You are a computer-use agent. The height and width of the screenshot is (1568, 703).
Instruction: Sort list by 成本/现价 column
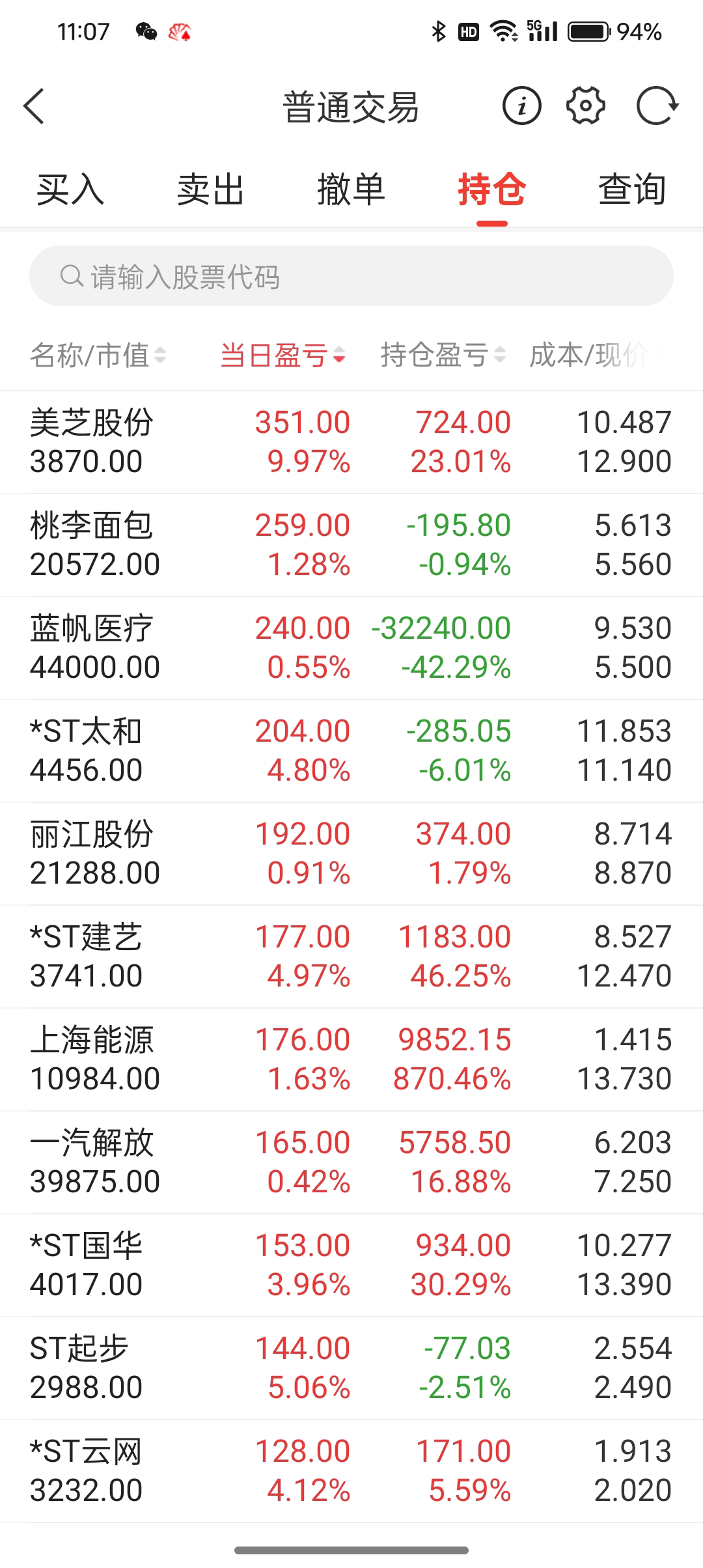coord(594,356)
